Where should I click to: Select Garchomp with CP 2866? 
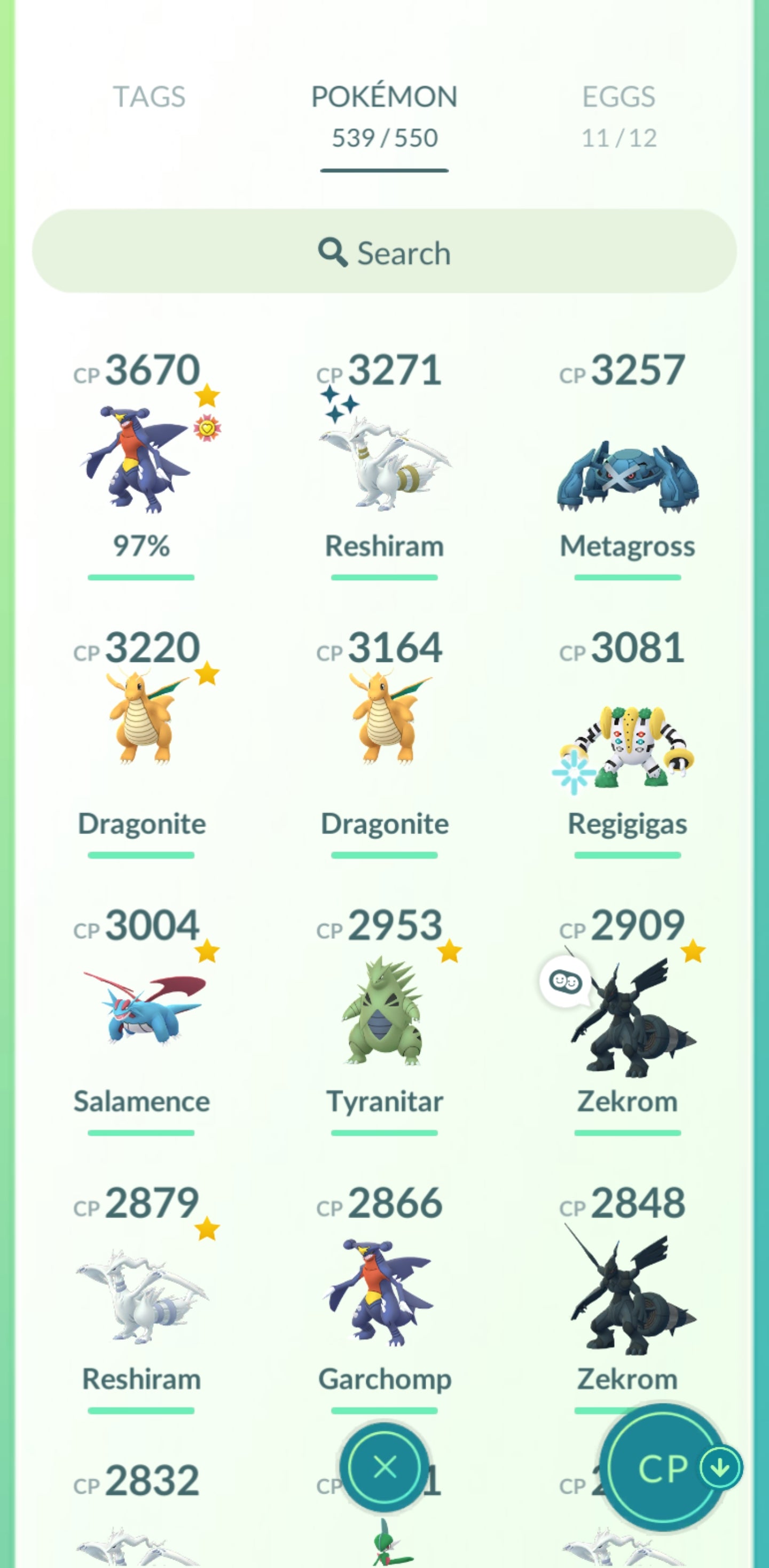click(384, 1290)
